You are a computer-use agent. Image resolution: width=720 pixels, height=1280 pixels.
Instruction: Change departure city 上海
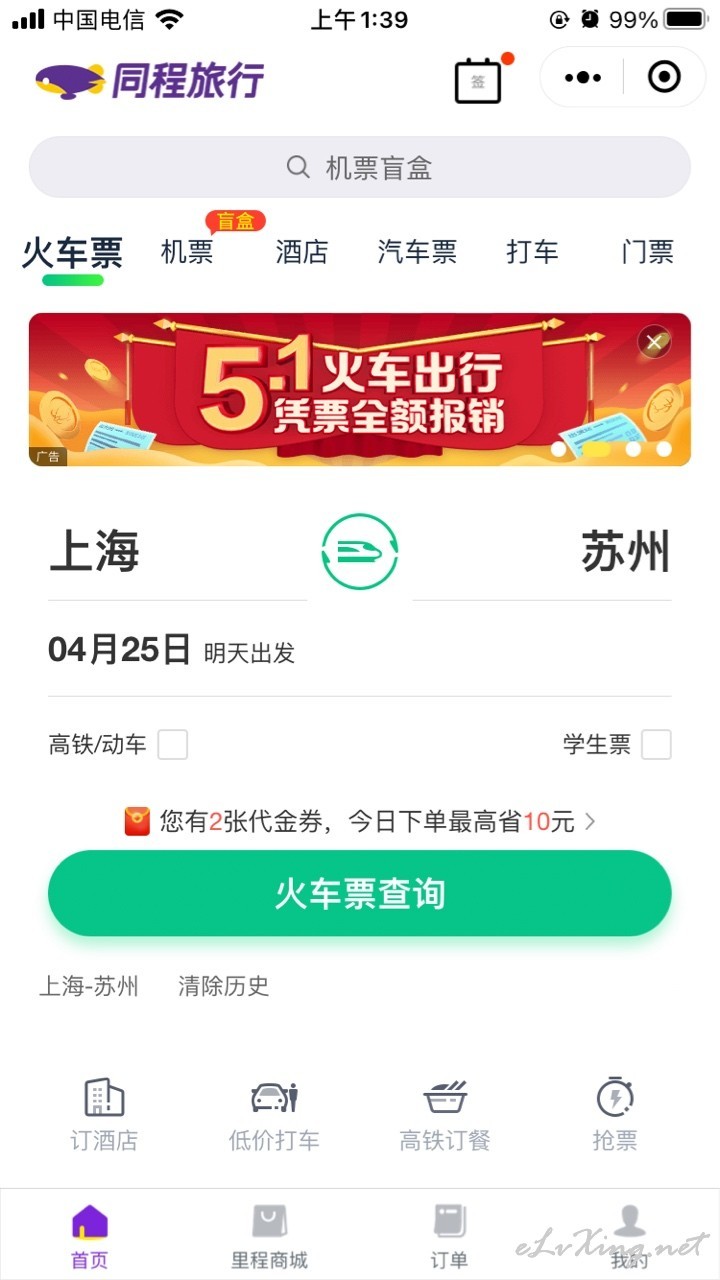94,553
